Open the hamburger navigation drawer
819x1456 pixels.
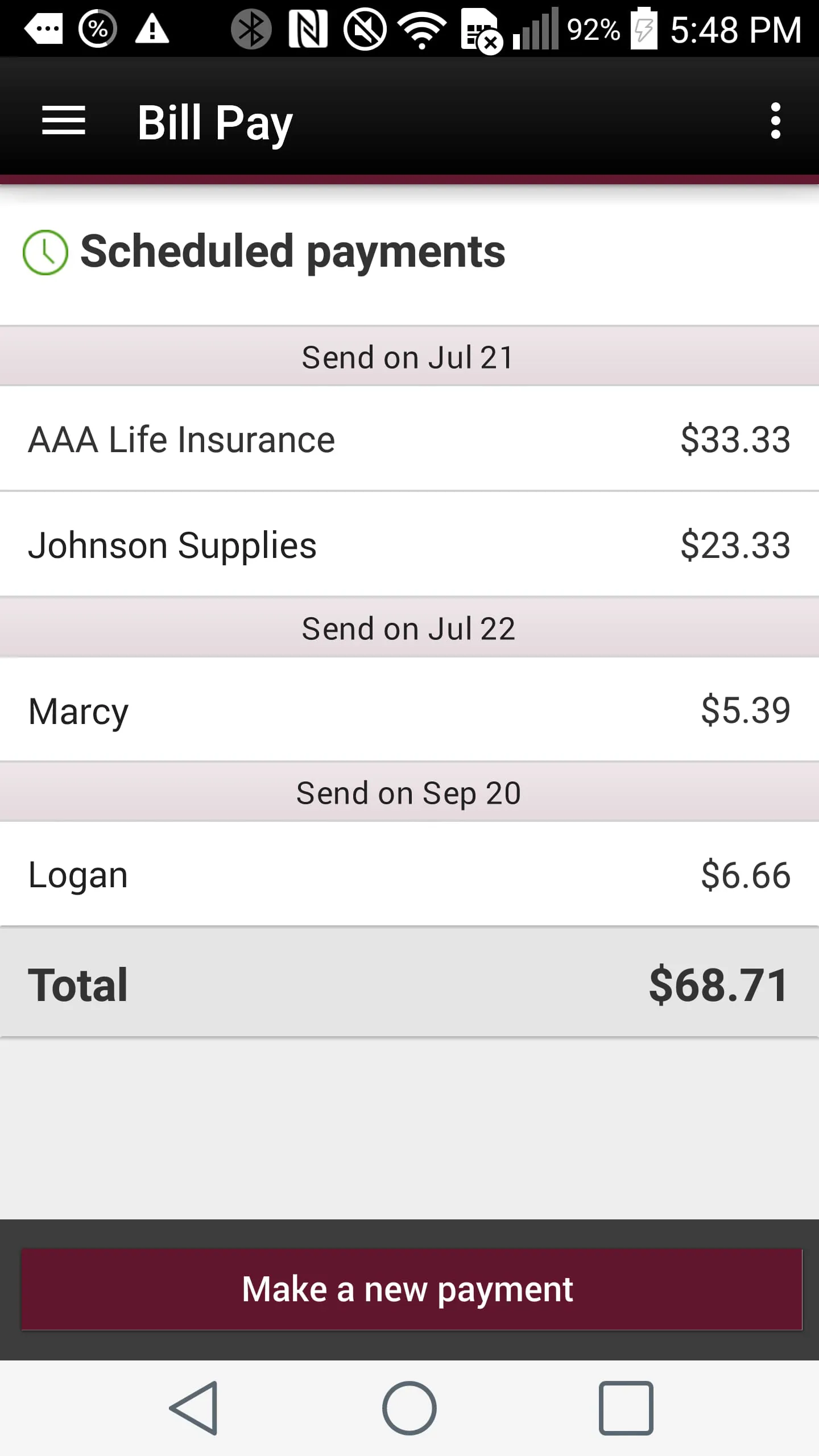[64, 121]
